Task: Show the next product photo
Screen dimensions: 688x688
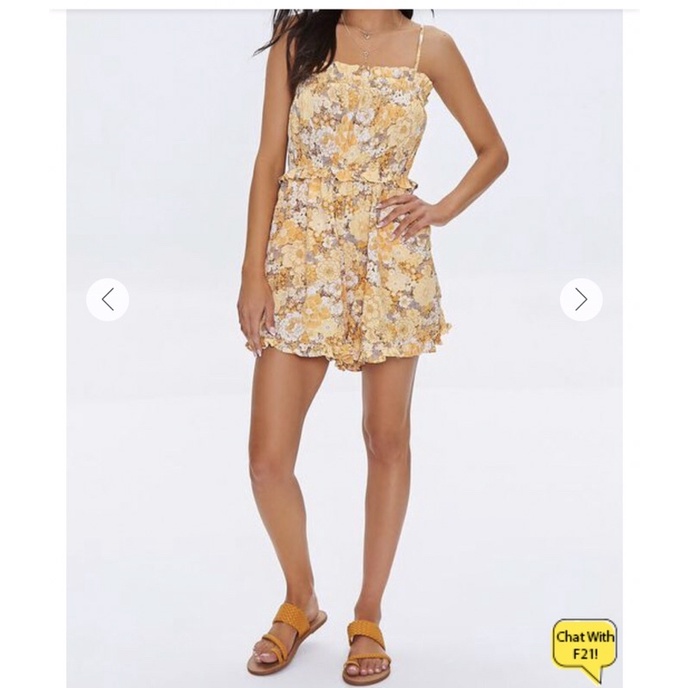Action: (x=581, y=299)
